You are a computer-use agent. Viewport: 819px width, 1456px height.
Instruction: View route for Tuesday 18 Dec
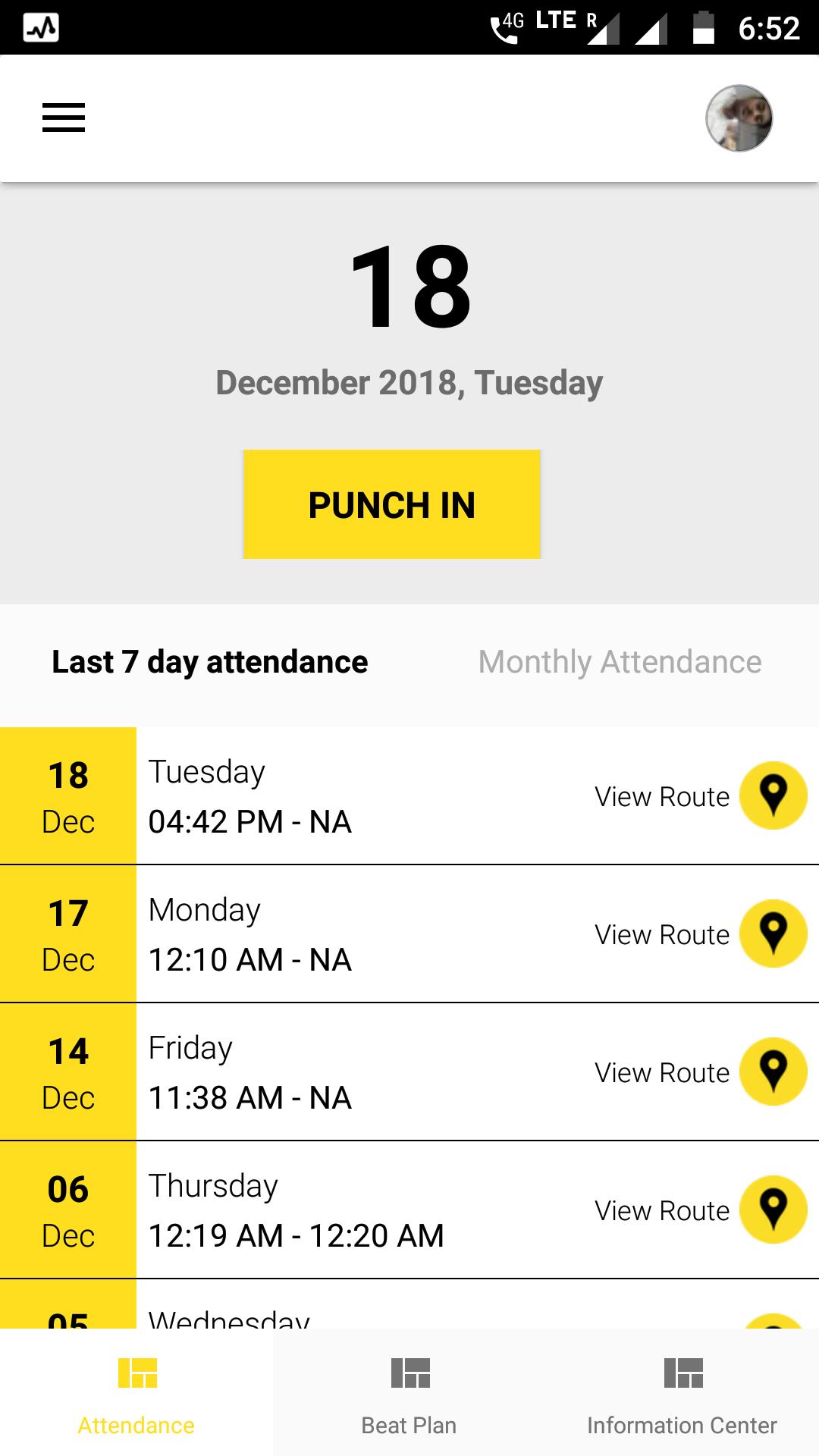pyautogui.click(x=772, y=795)
